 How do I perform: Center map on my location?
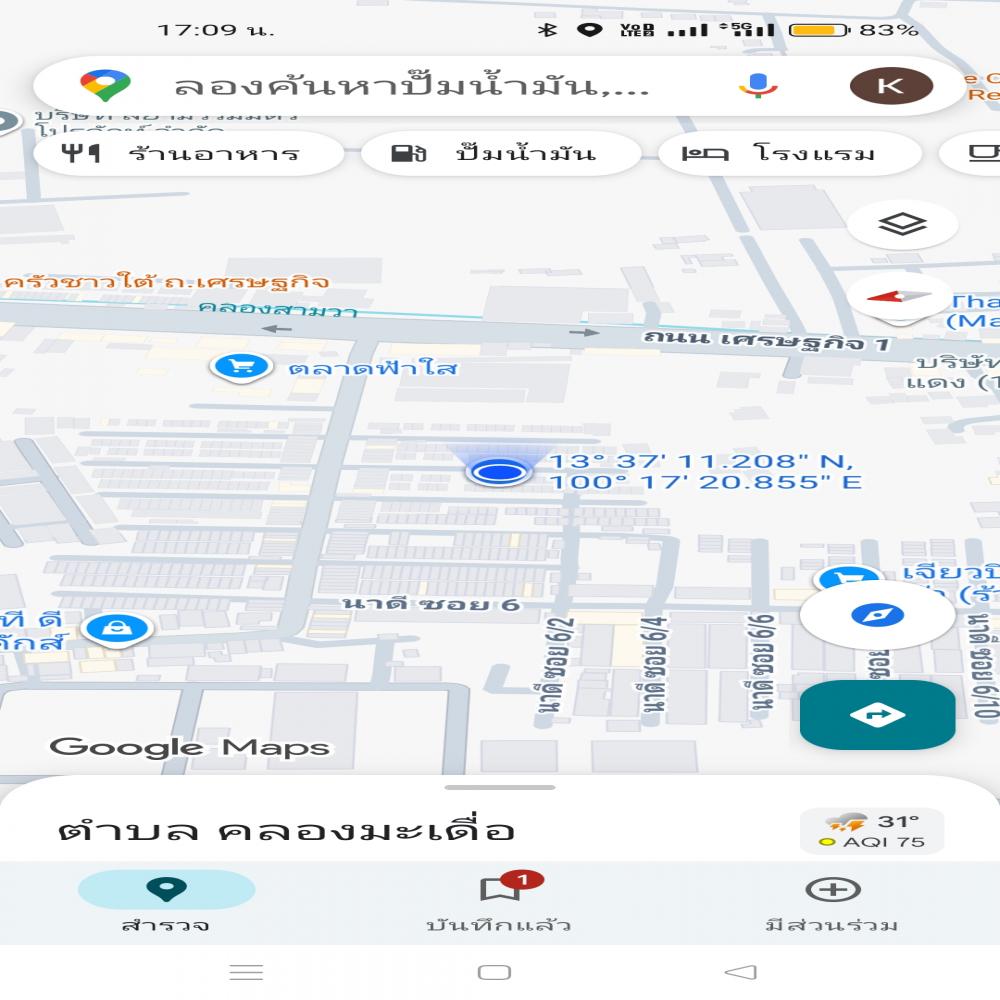tap(877, 615)
